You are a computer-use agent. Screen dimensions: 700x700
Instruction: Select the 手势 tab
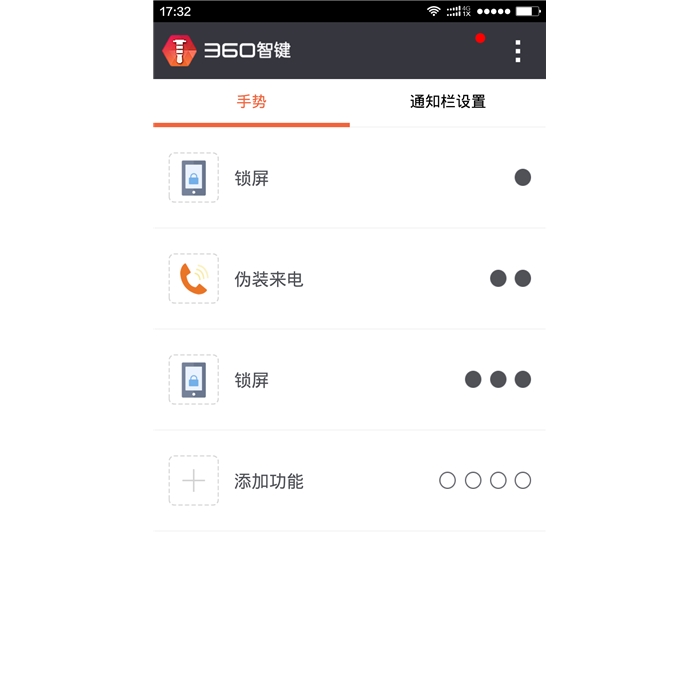click(x=251, y=102)
